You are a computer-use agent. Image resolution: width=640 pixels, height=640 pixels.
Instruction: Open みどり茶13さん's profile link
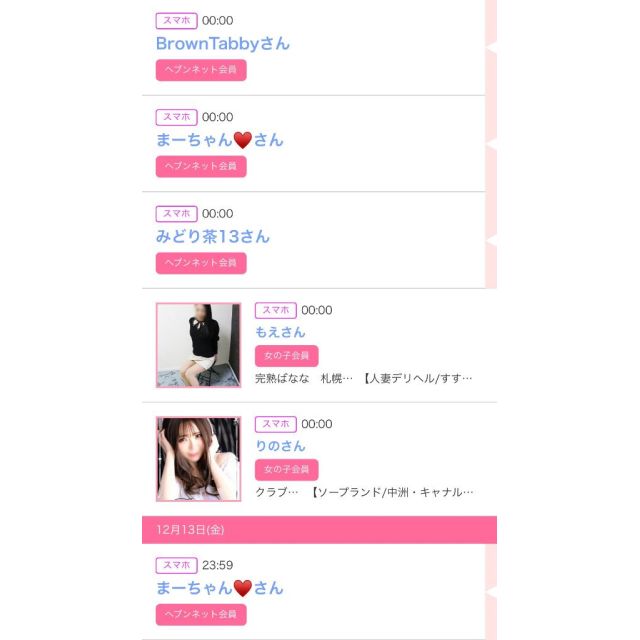pos(212,237)
